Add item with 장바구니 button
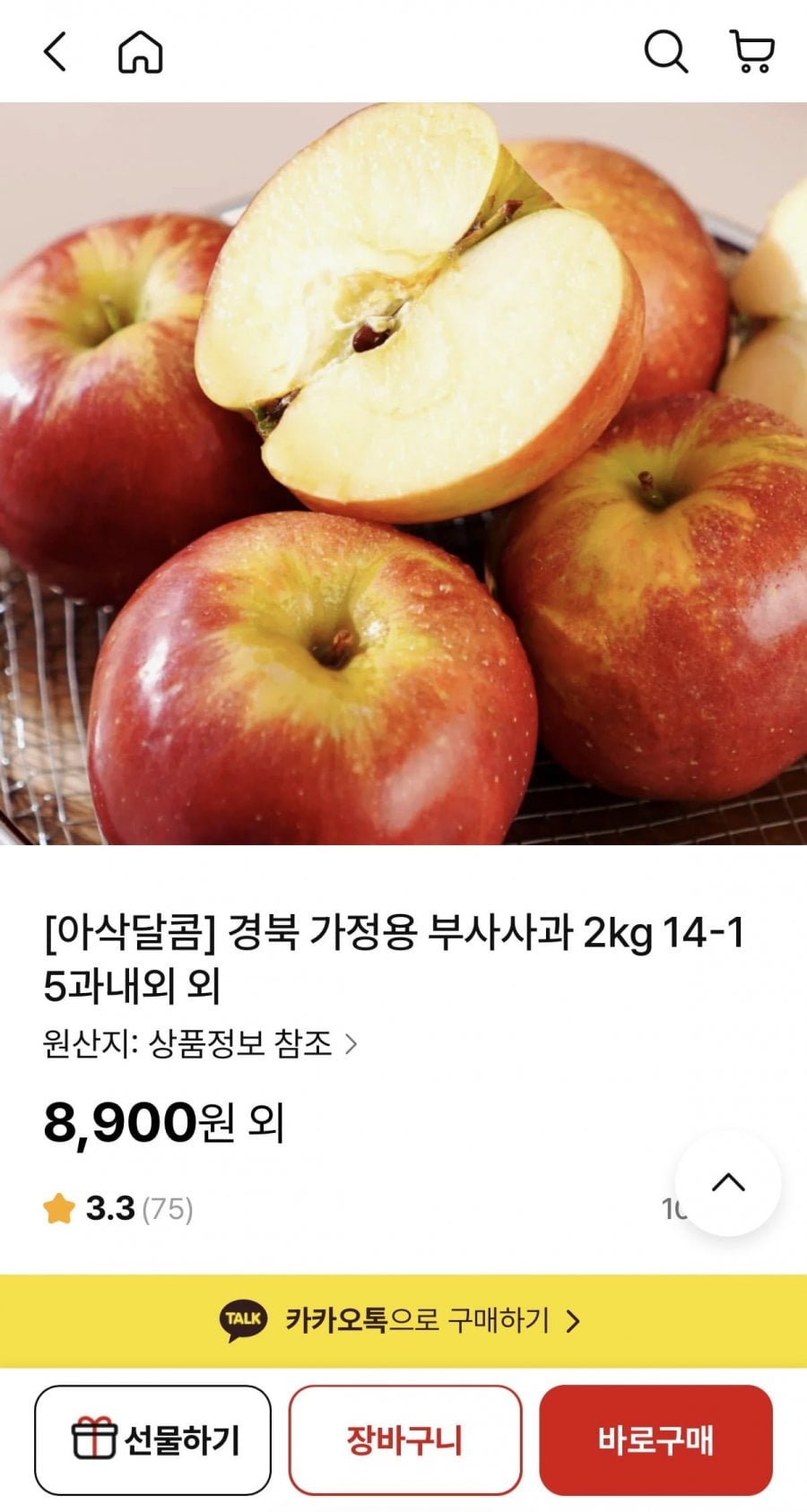Screen dimensions: 807x1512 click(404, 1440)
